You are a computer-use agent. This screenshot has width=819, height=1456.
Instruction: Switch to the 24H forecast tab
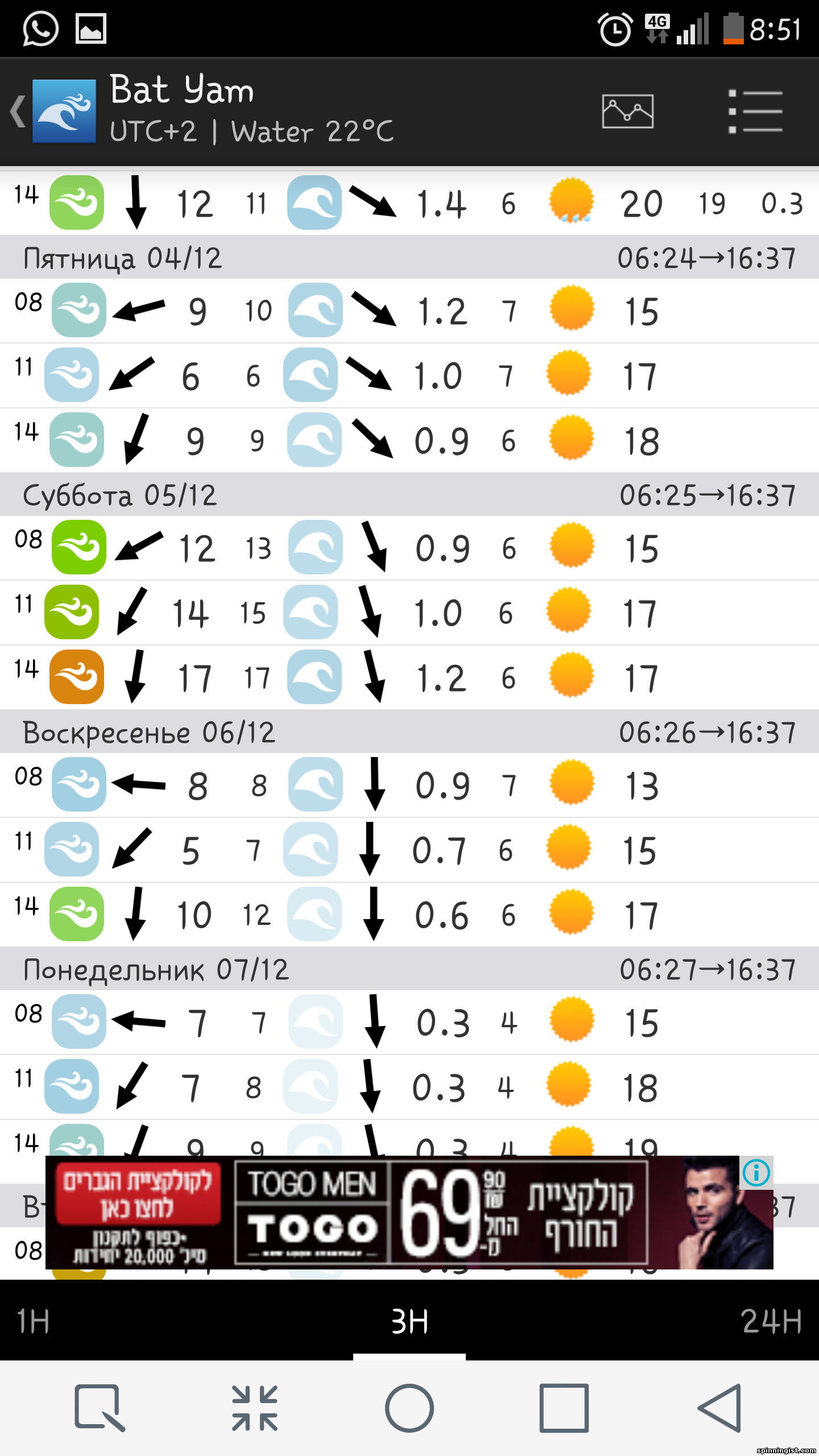pos(772,1321)
